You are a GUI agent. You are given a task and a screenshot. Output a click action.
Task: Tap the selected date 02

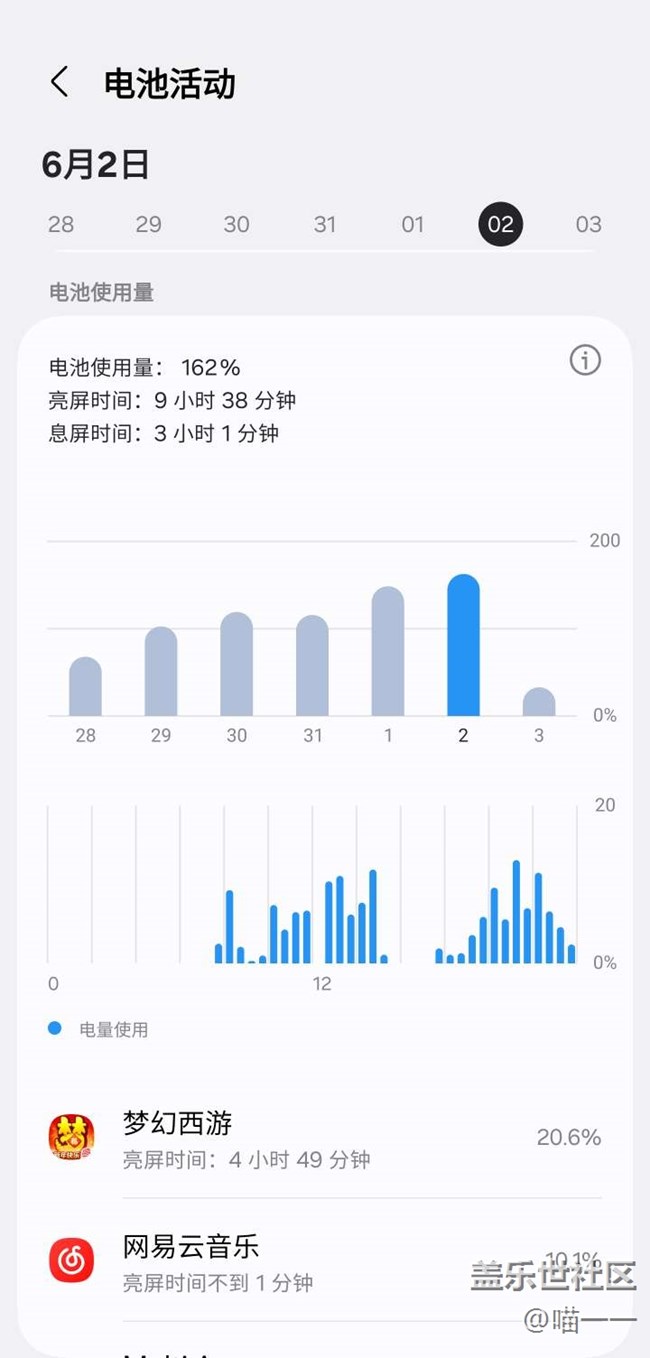501,224
